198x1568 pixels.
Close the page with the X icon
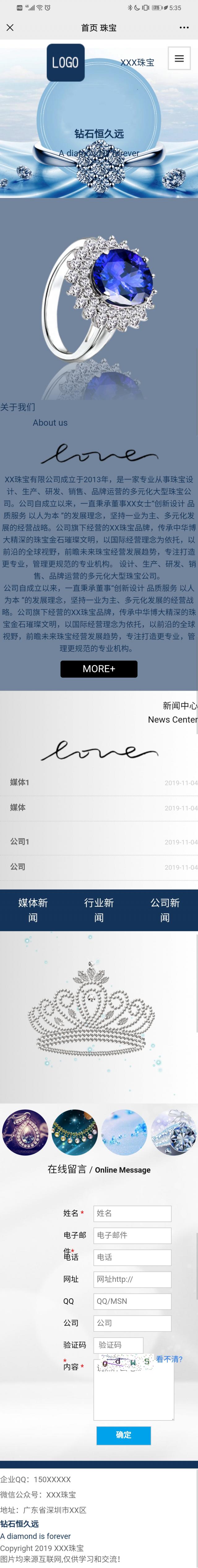coord(10,27)
